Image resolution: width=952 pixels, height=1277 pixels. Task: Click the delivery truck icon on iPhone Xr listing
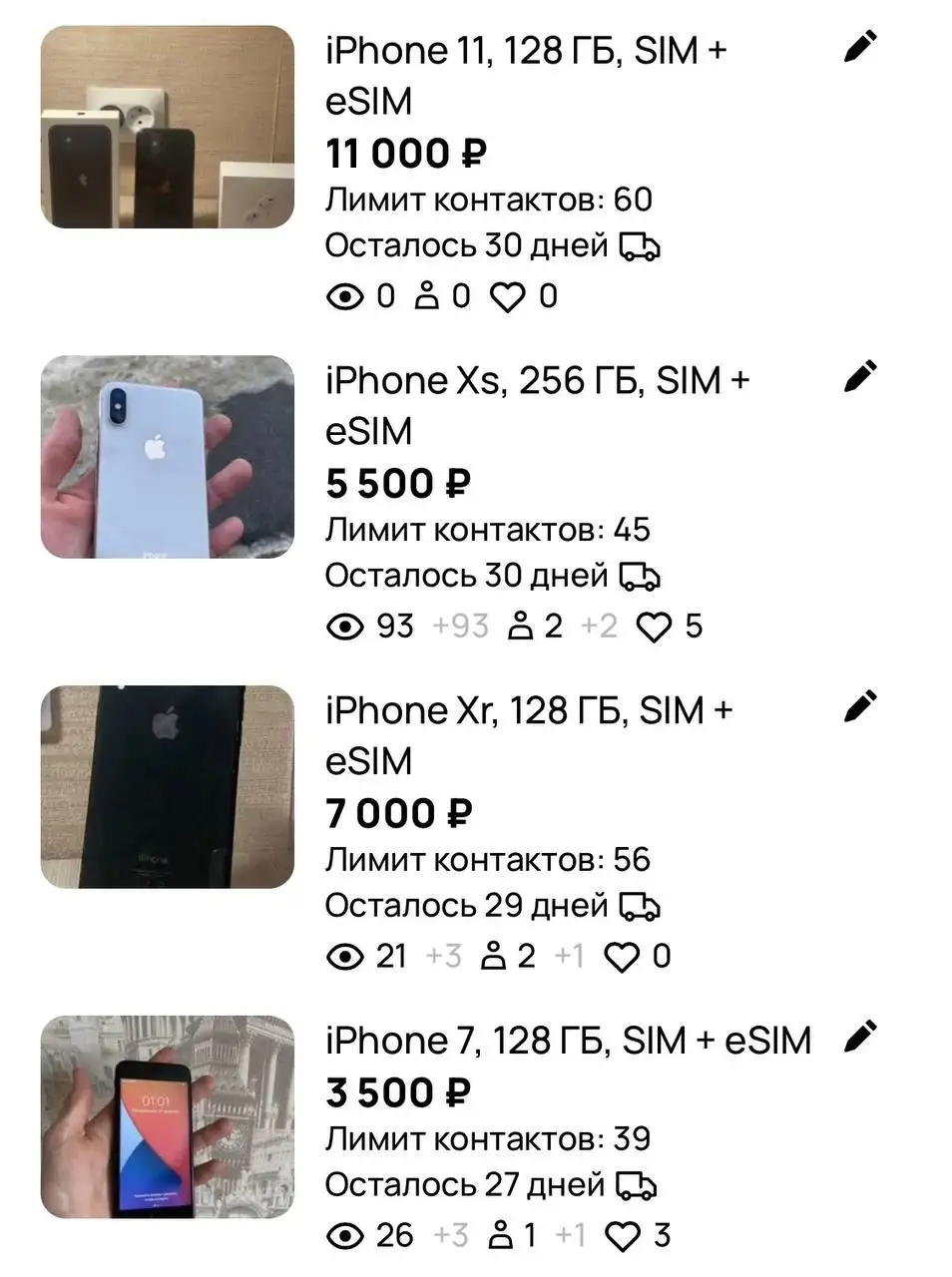point(640,905)
